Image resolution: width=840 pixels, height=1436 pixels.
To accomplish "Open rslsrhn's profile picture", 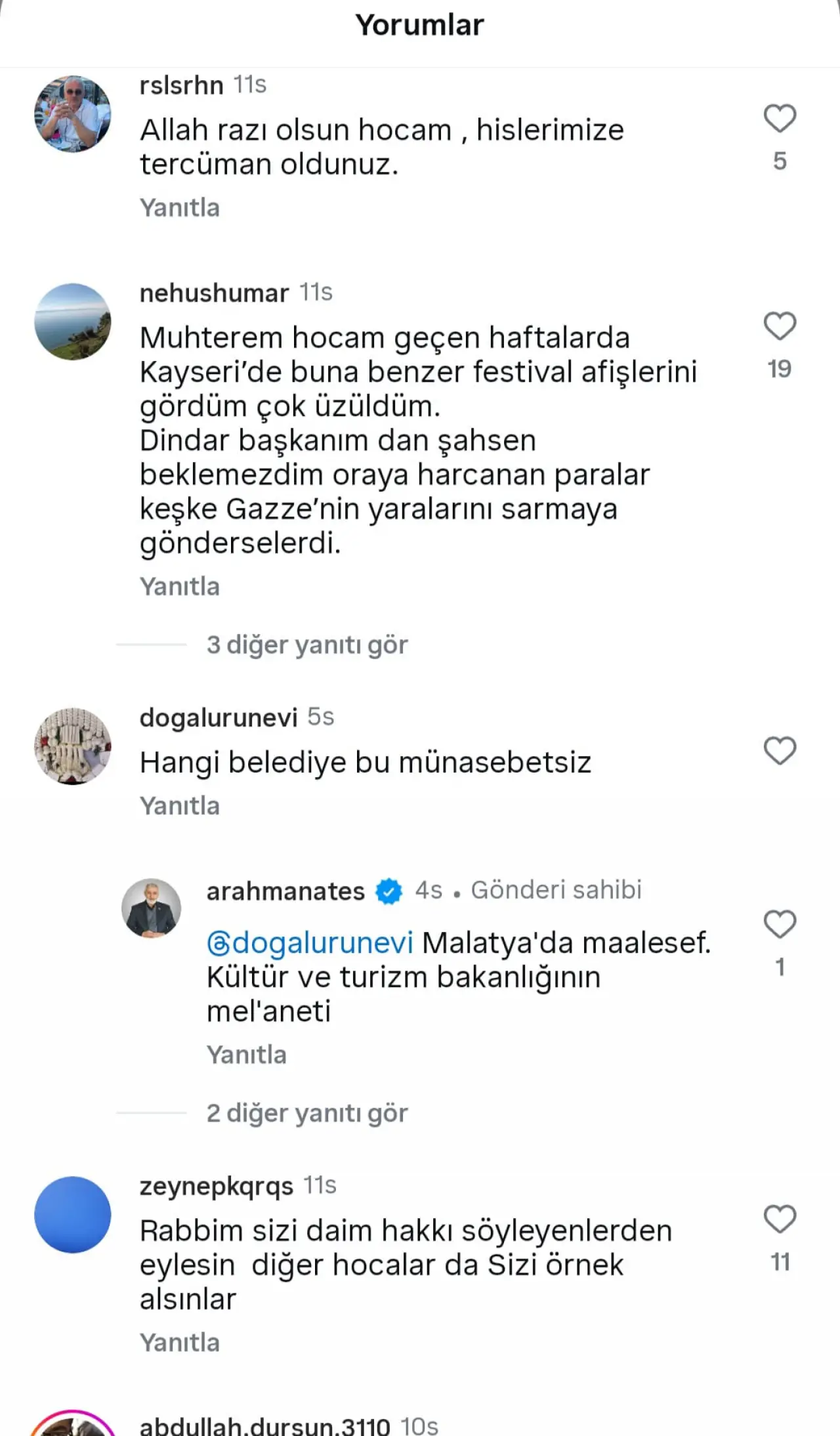I will (x=72, y=114).
